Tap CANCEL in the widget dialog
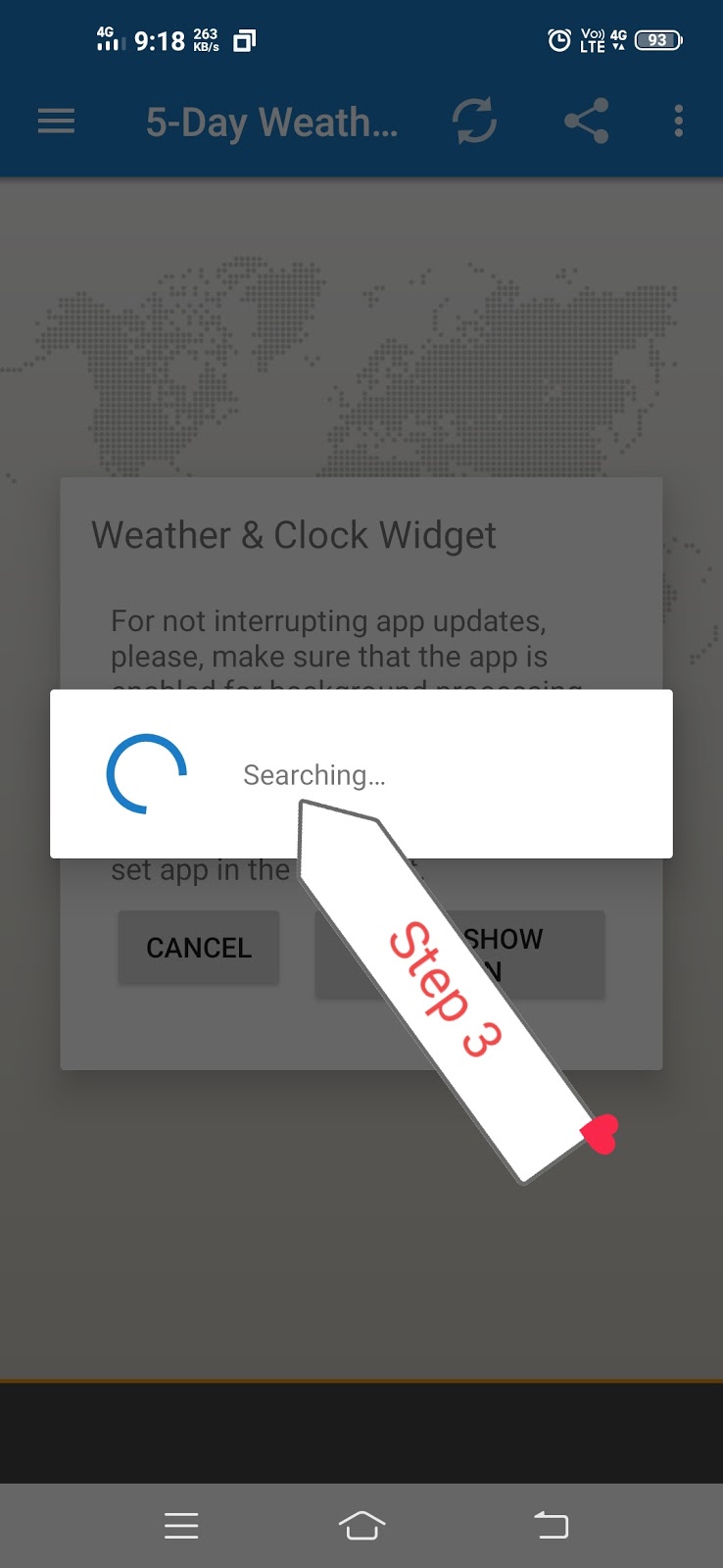Image resolution: width=723 pixels, height=1568 pixels. (x=199, y=948)
